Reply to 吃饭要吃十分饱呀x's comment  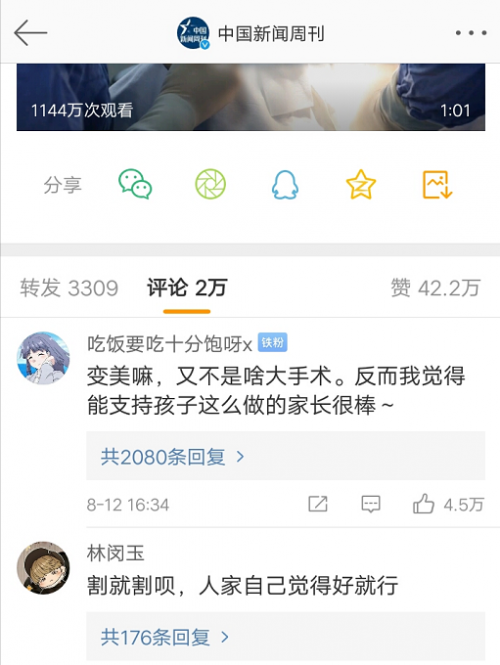click(371, 504)
